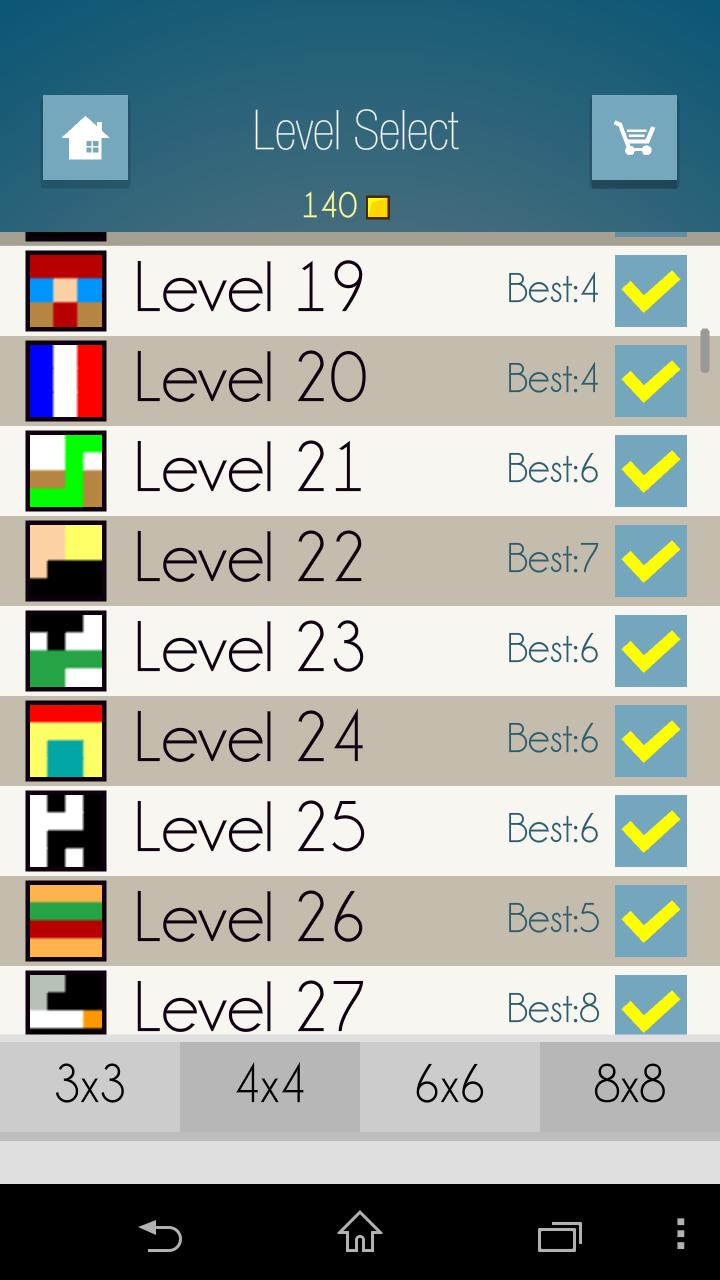Viewport: 720px width, 1280px height.
Task: Open Level 22
Action: 300,560
